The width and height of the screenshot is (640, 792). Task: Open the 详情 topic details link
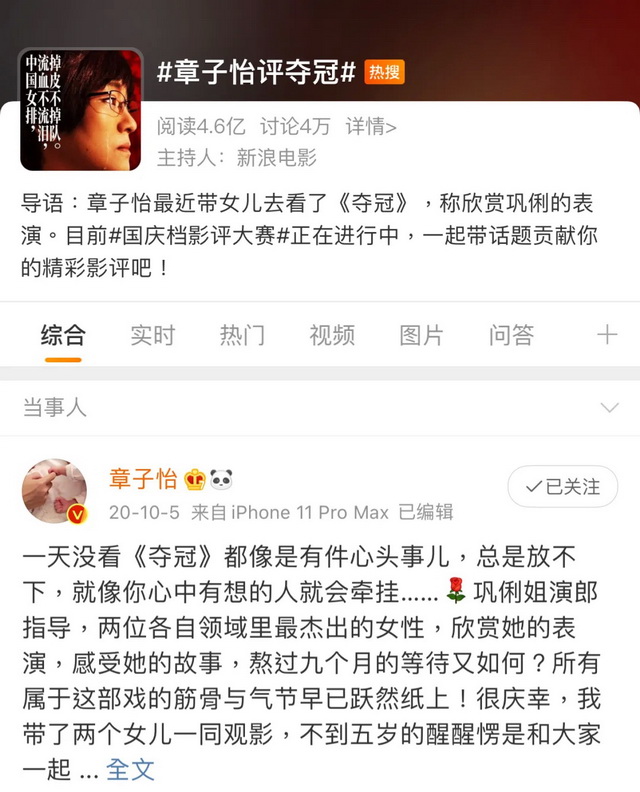pyautogui.click(x=371, y=126)
